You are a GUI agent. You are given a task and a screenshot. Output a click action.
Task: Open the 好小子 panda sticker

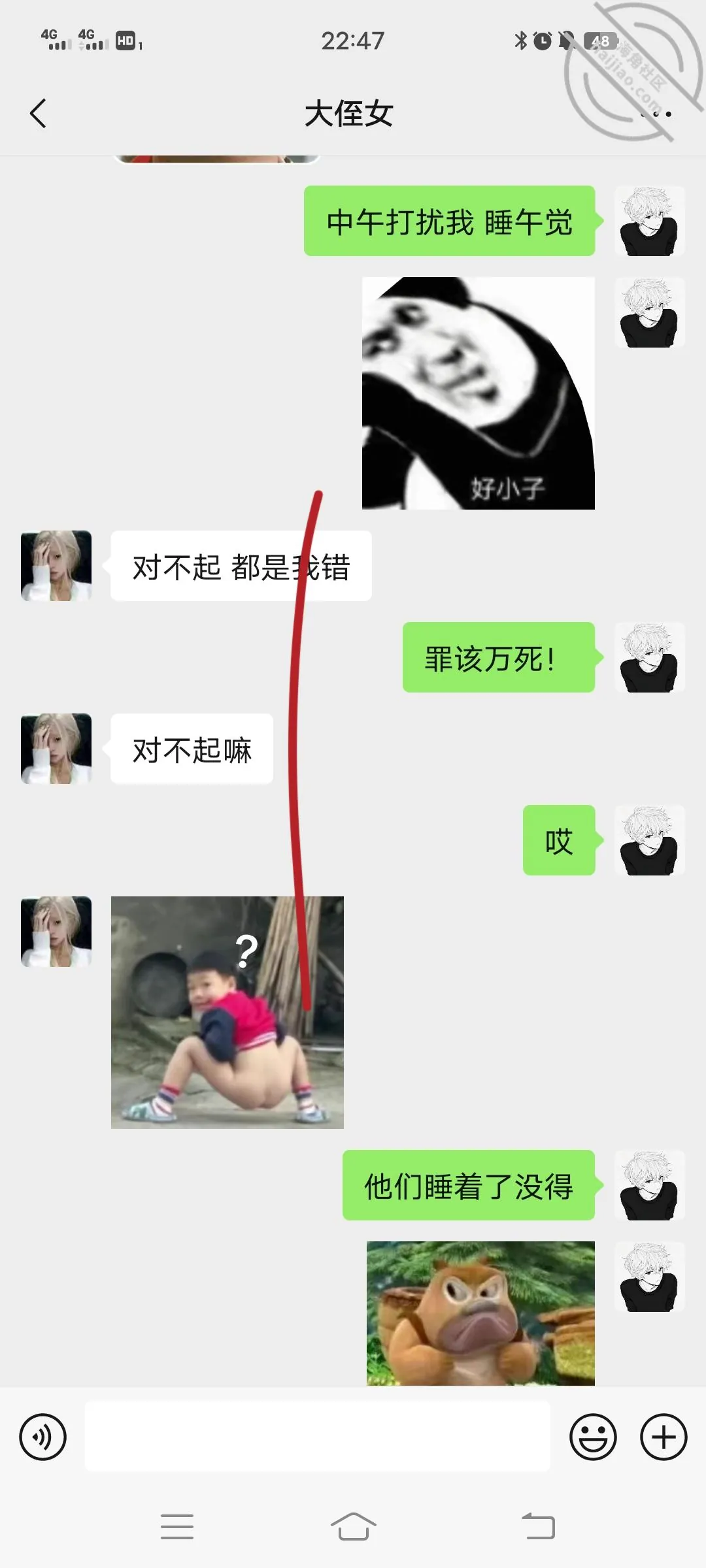[479, 393]
